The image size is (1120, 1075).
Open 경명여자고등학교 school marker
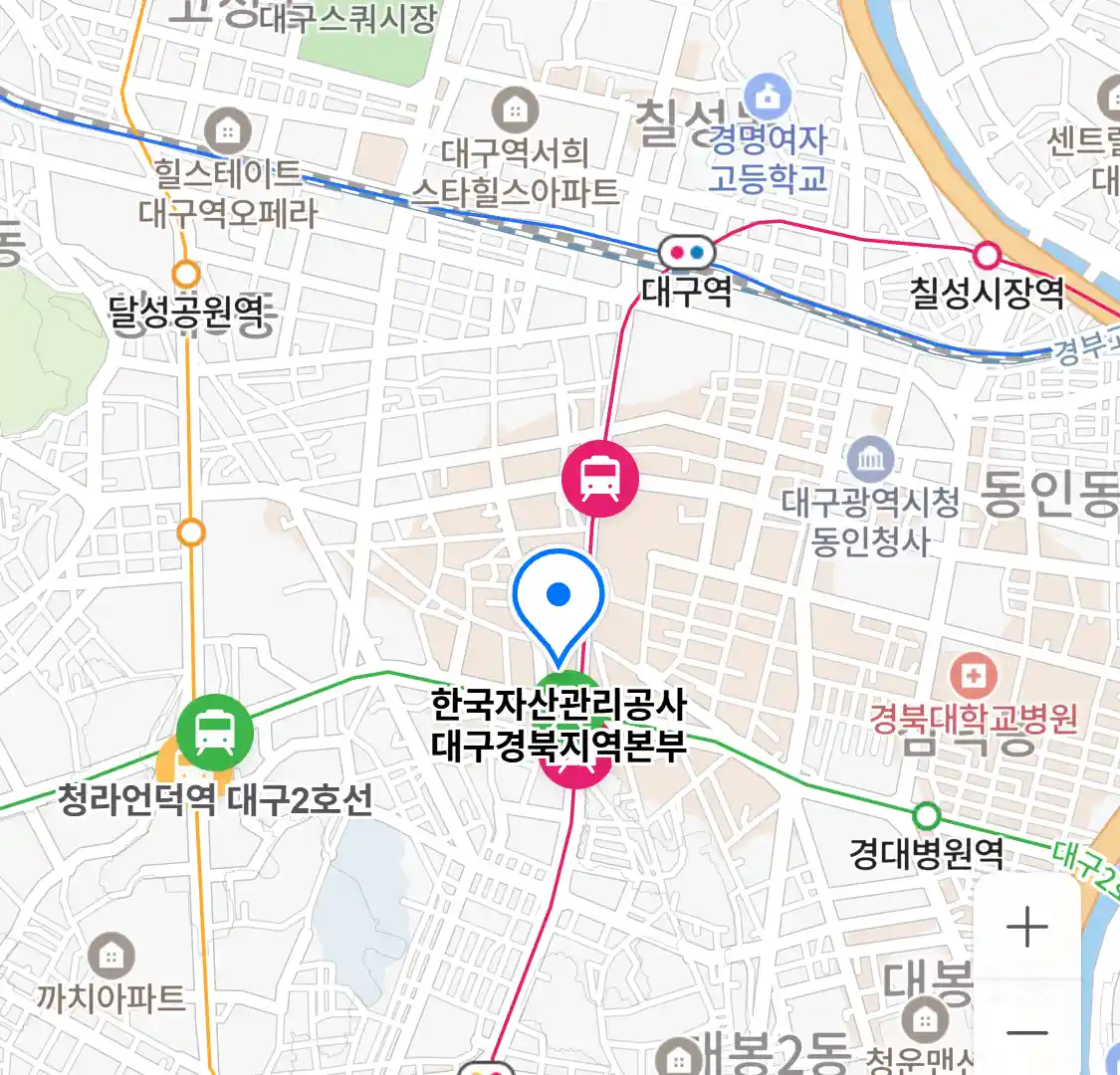coord(768,98)
